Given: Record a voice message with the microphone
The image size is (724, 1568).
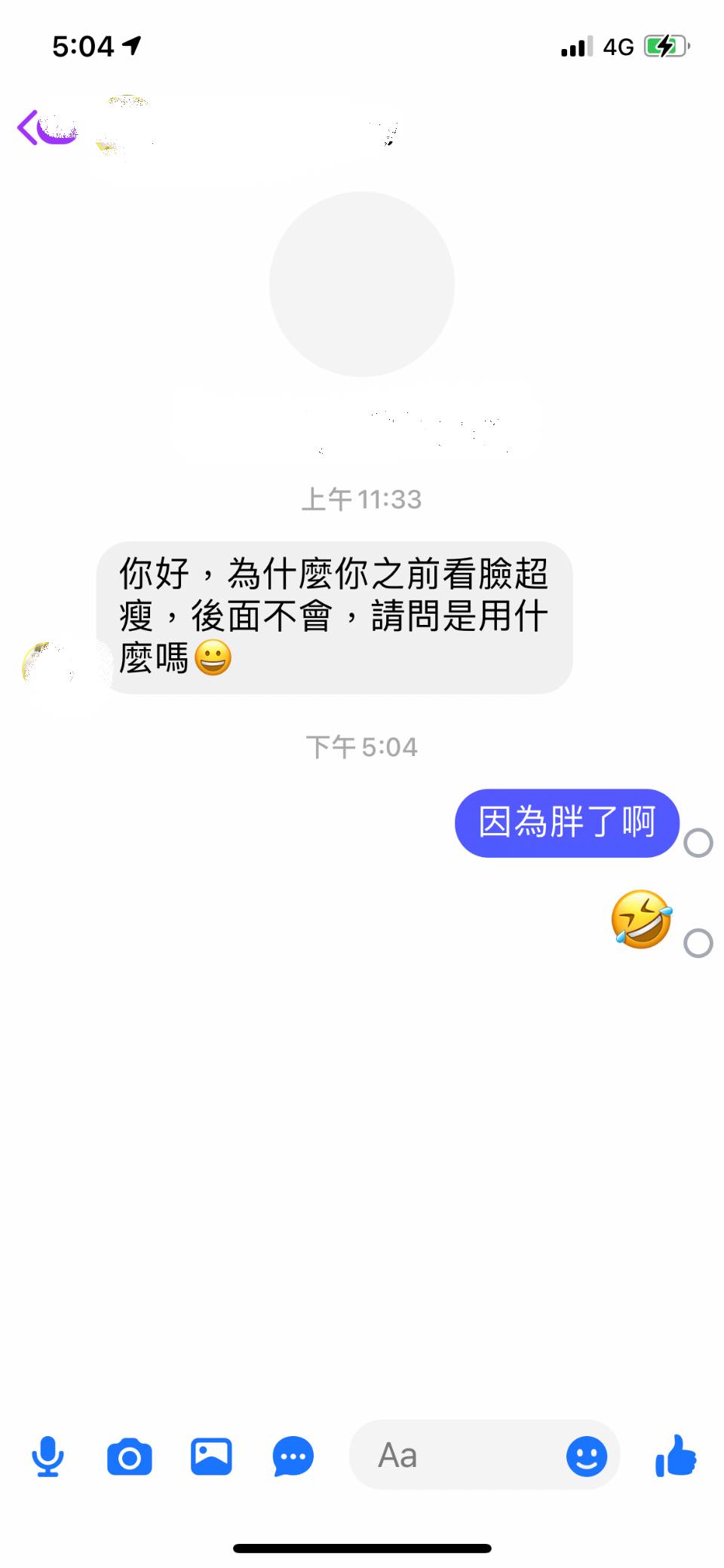Looking at the screenshot, I should pos(48,1456).
